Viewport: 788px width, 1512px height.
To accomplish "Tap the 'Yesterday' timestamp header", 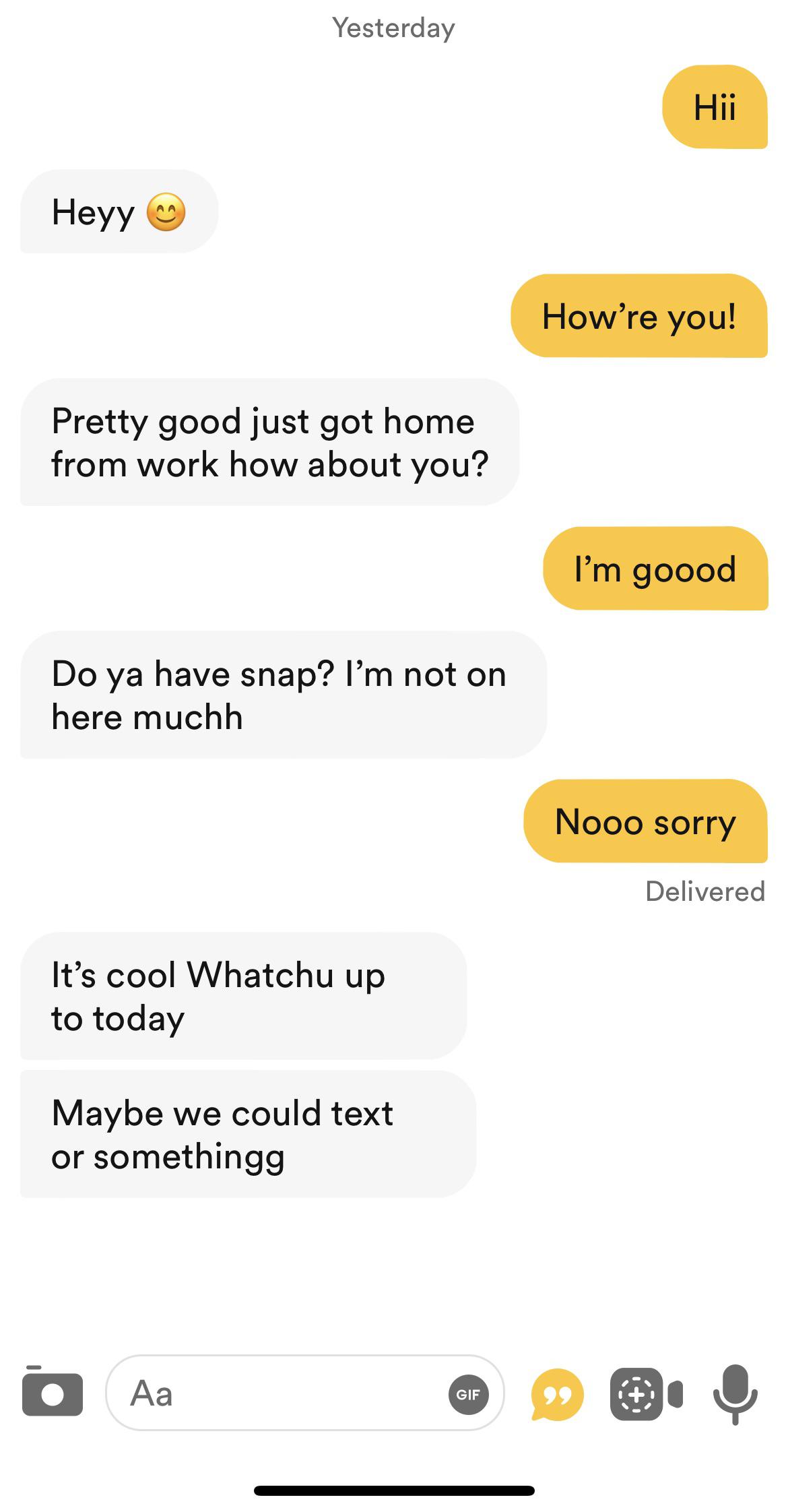I will click(393, 28).
